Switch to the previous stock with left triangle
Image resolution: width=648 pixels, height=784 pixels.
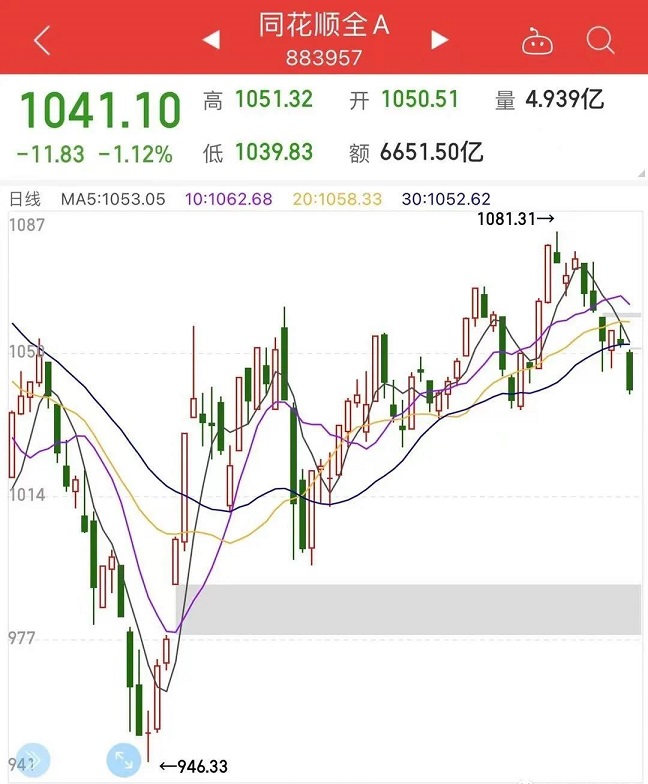[211, 40]
